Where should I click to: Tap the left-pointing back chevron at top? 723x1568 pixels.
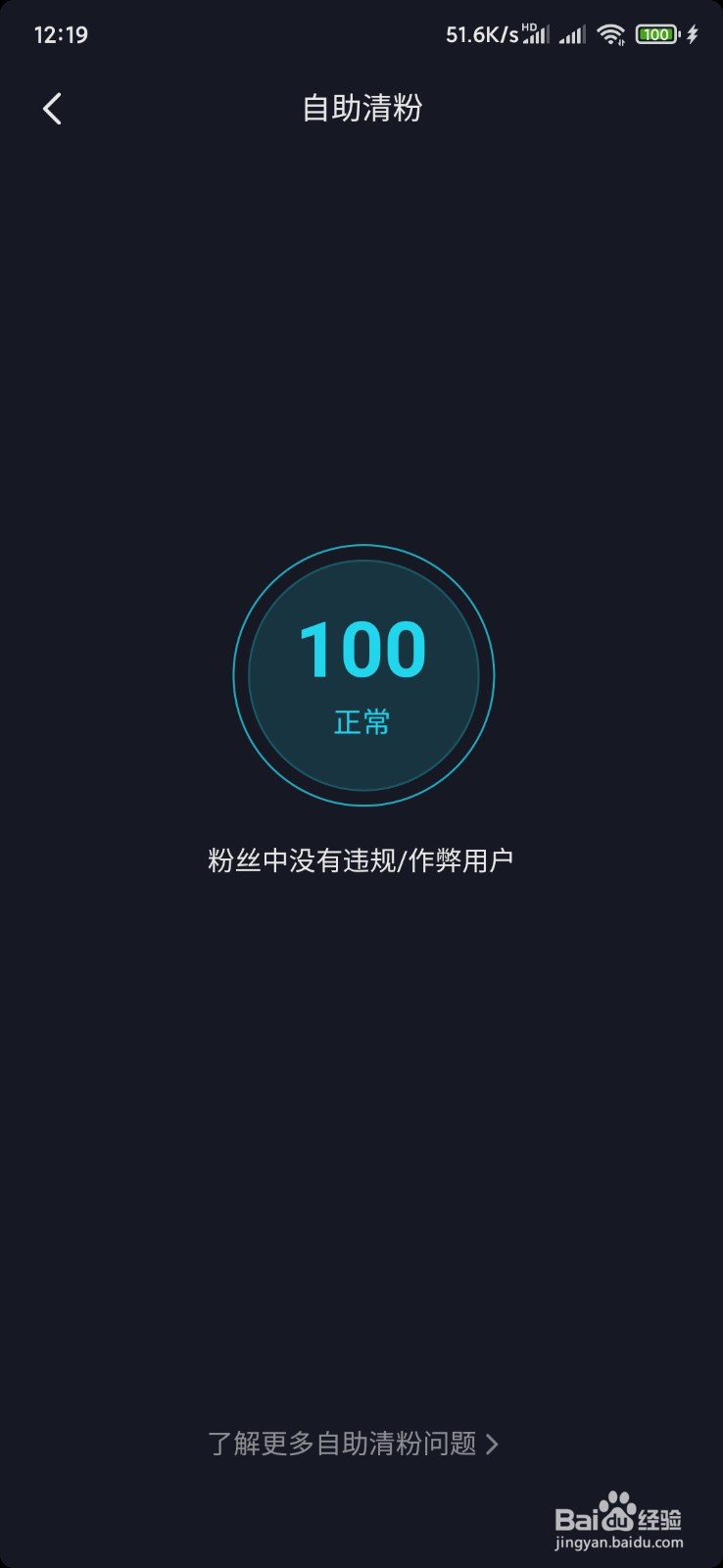pyautogui.click(x=51, y=109)
